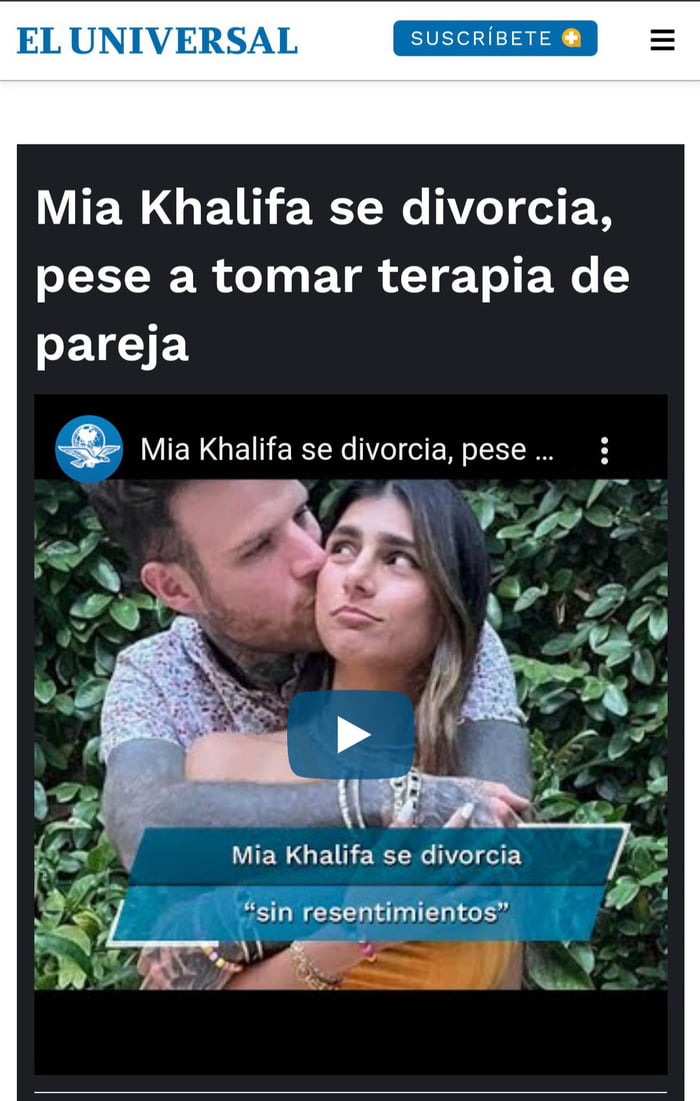Image resolution: width=700 pixels, height=1101 pixels.
Task: Open El Universal channel avatar in video
Action: 89,449
